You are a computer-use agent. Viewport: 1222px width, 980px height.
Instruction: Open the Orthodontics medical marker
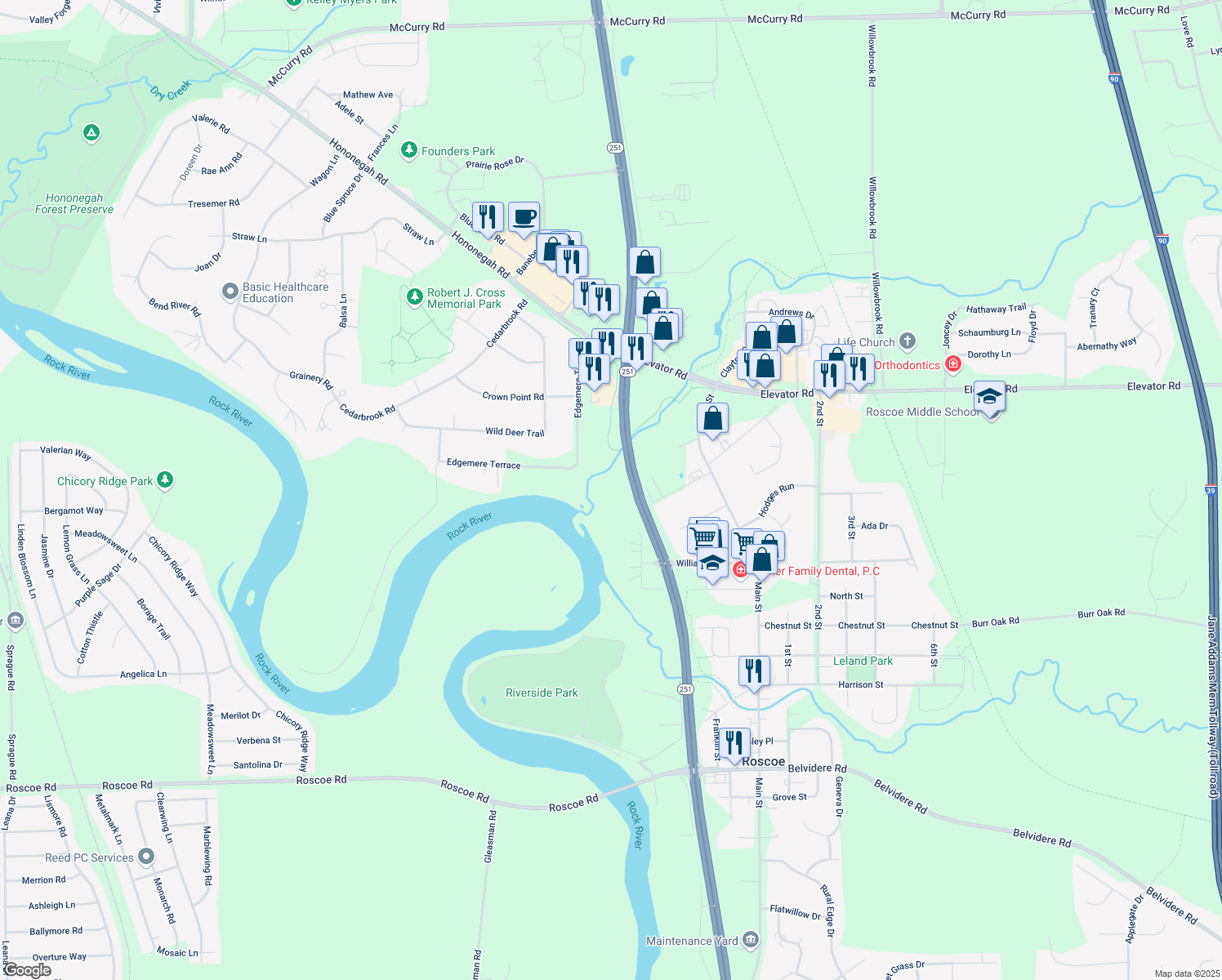[952, 364]
